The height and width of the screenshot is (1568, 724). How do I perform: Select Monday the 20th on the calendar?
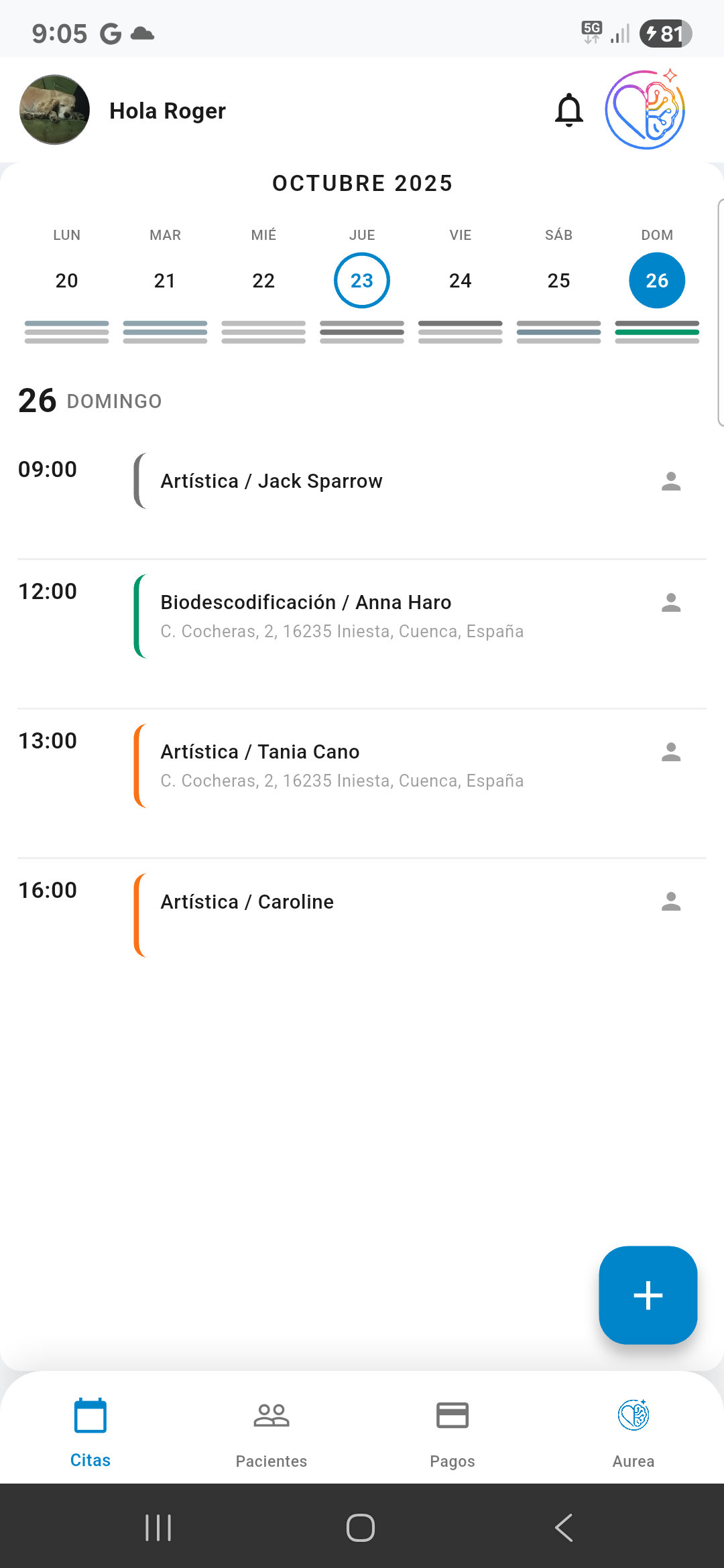pyautogui.click(x=66, y=280)
